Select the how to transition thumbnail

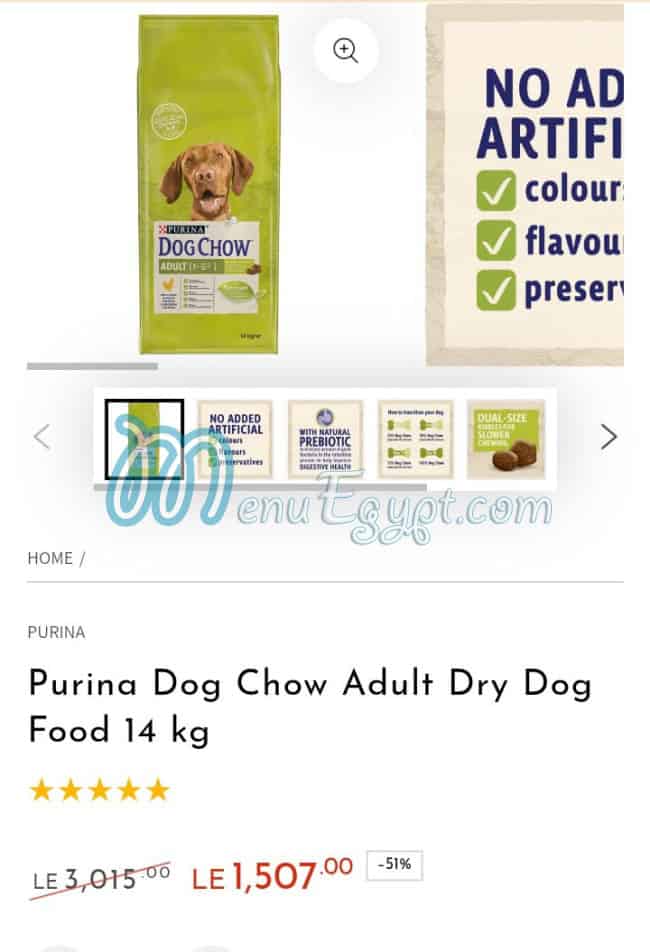tap(415, 439)
